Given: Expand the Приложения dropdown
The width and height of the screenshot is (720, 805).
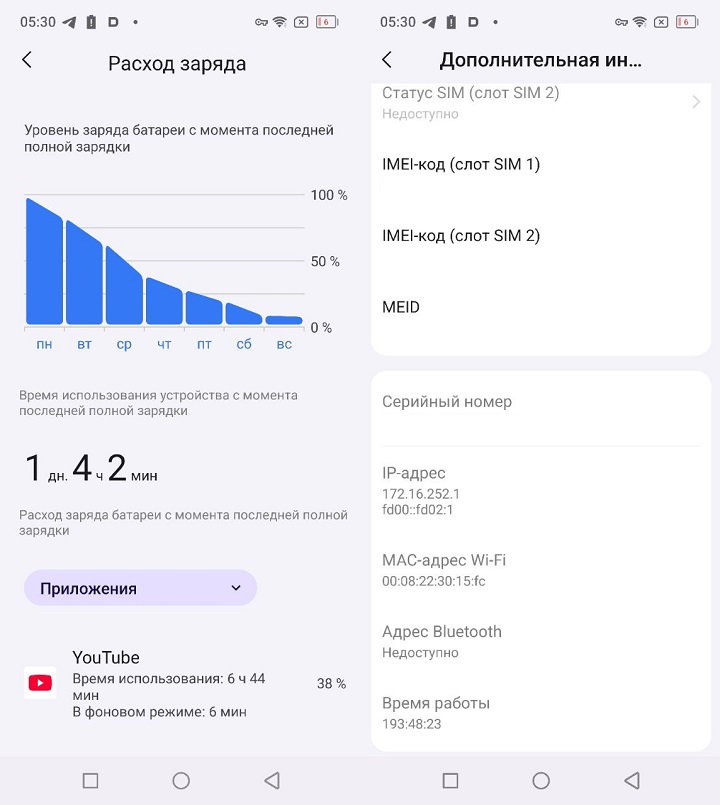Looking at the screenshot, I should (140, 588).
